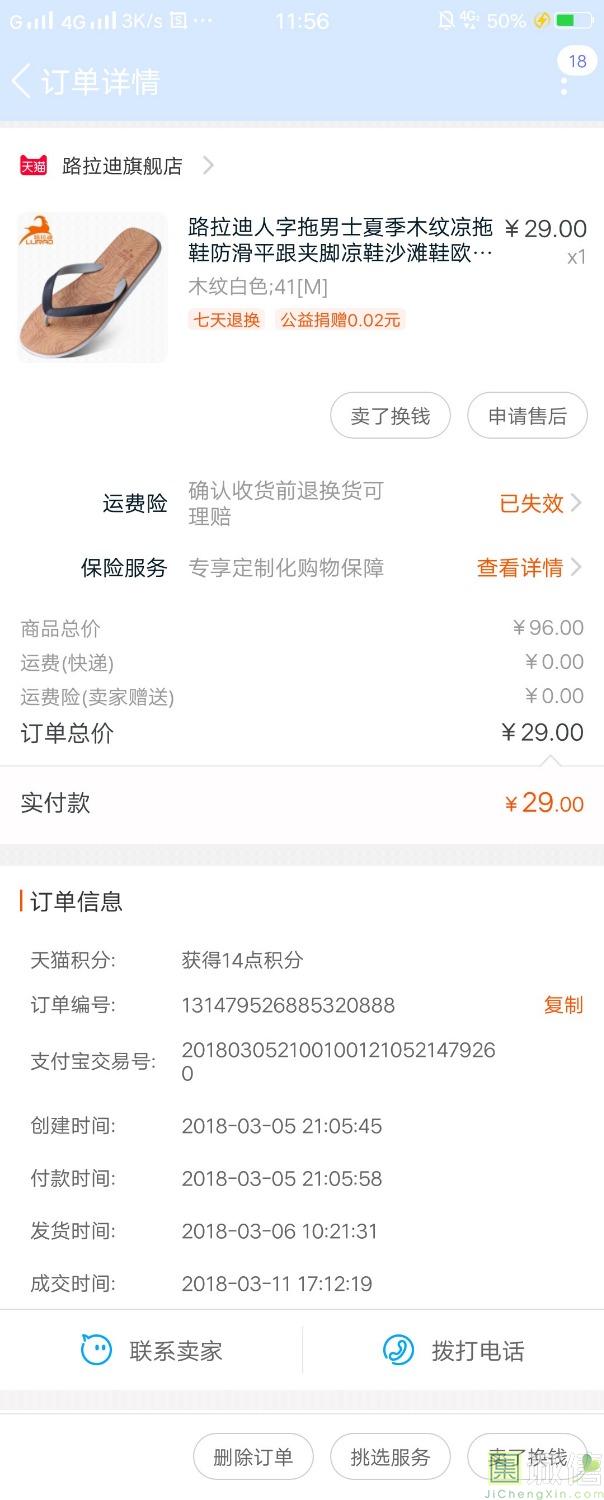Viewport: 604px width, 1500px height.
Task: Tap the 挑选服务 button
Action: point(390,1457)
